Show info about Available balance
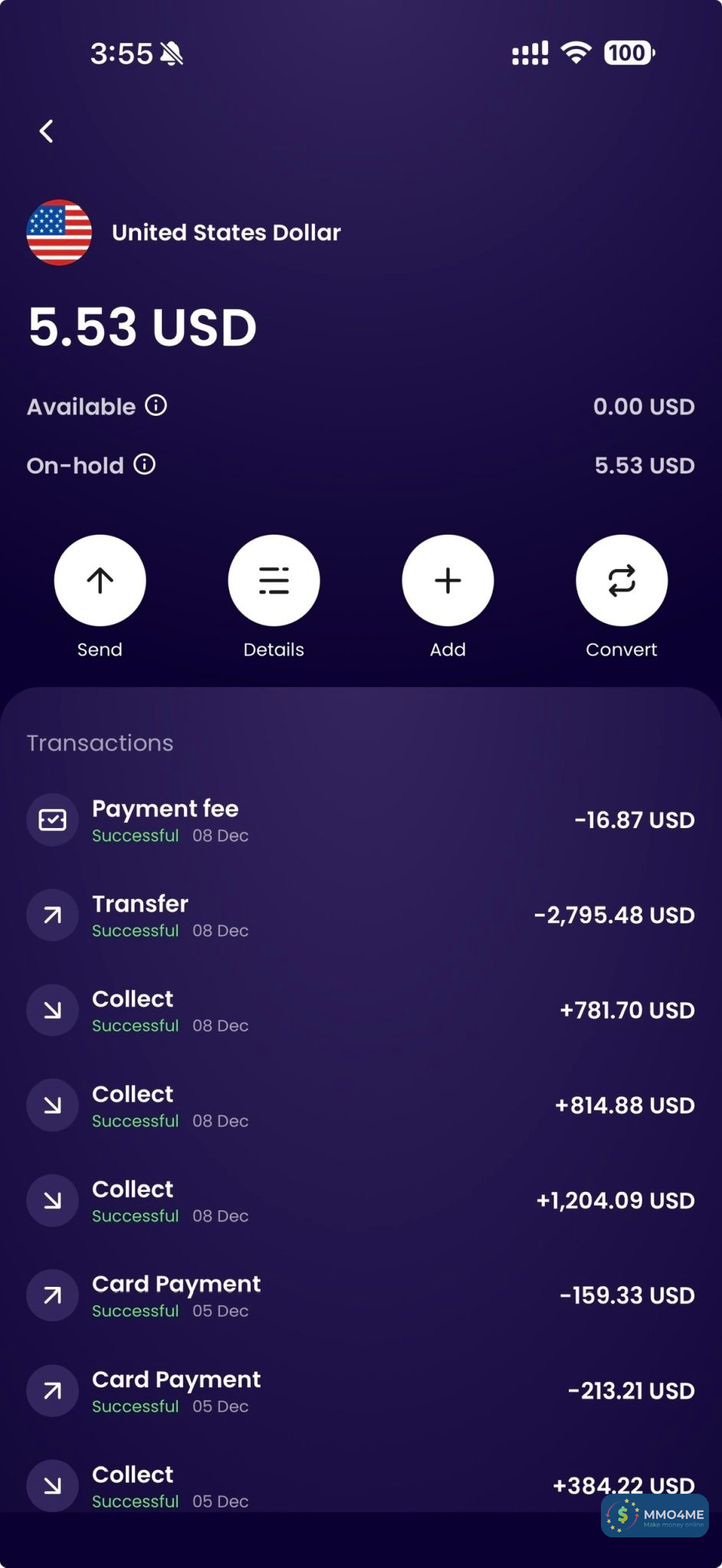The image size is (722, 1568). point(156,405)
